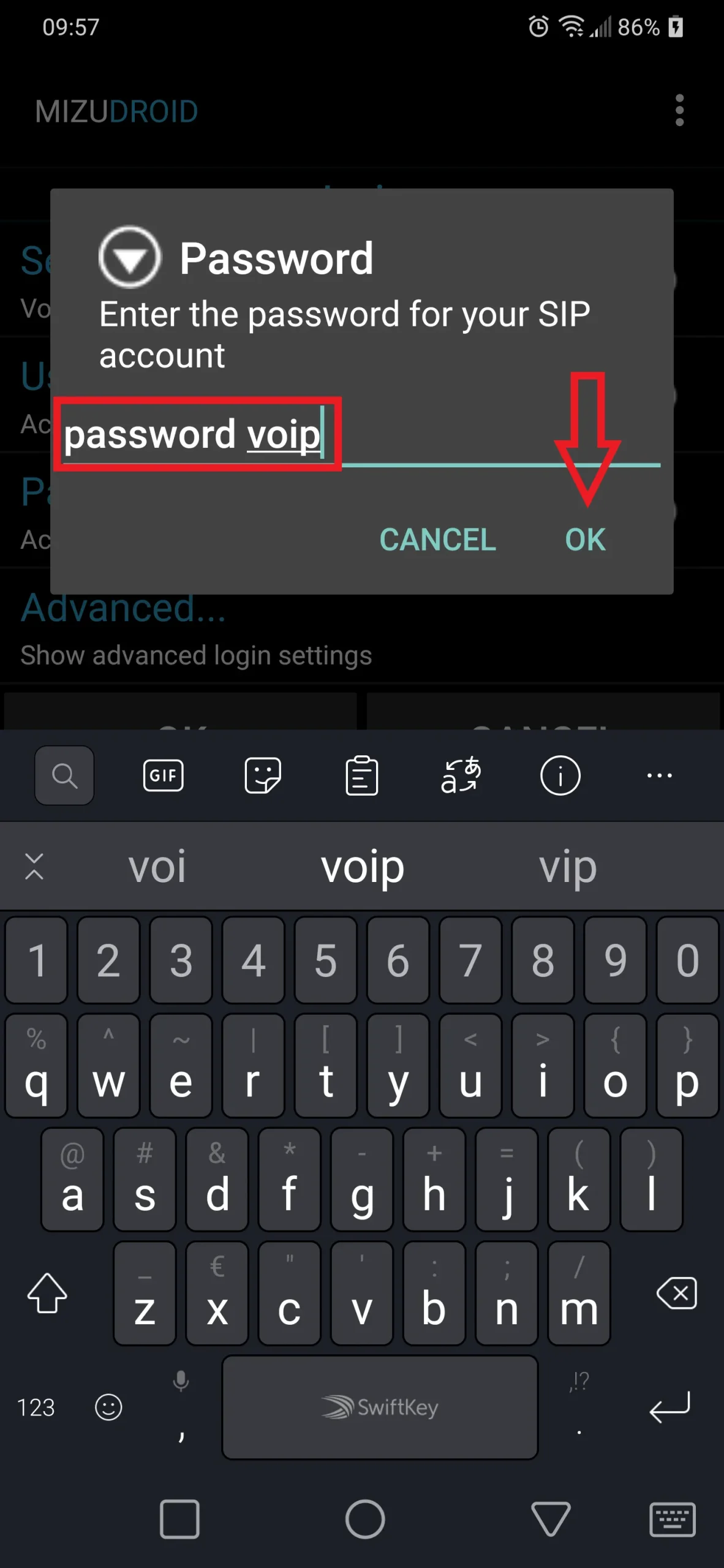724x1568 pixels.
Task: Hit the backspace key
Action: 676,1293
